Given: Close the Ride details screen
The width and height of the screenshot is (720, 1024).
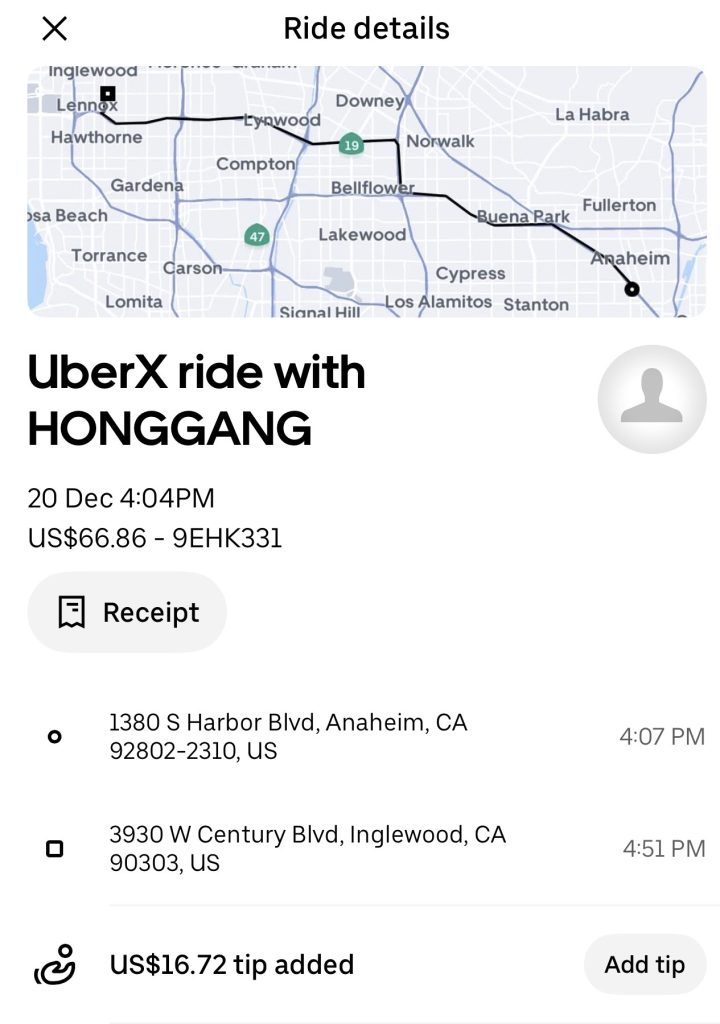Looking at the screenshot, I should pos(54,29).
